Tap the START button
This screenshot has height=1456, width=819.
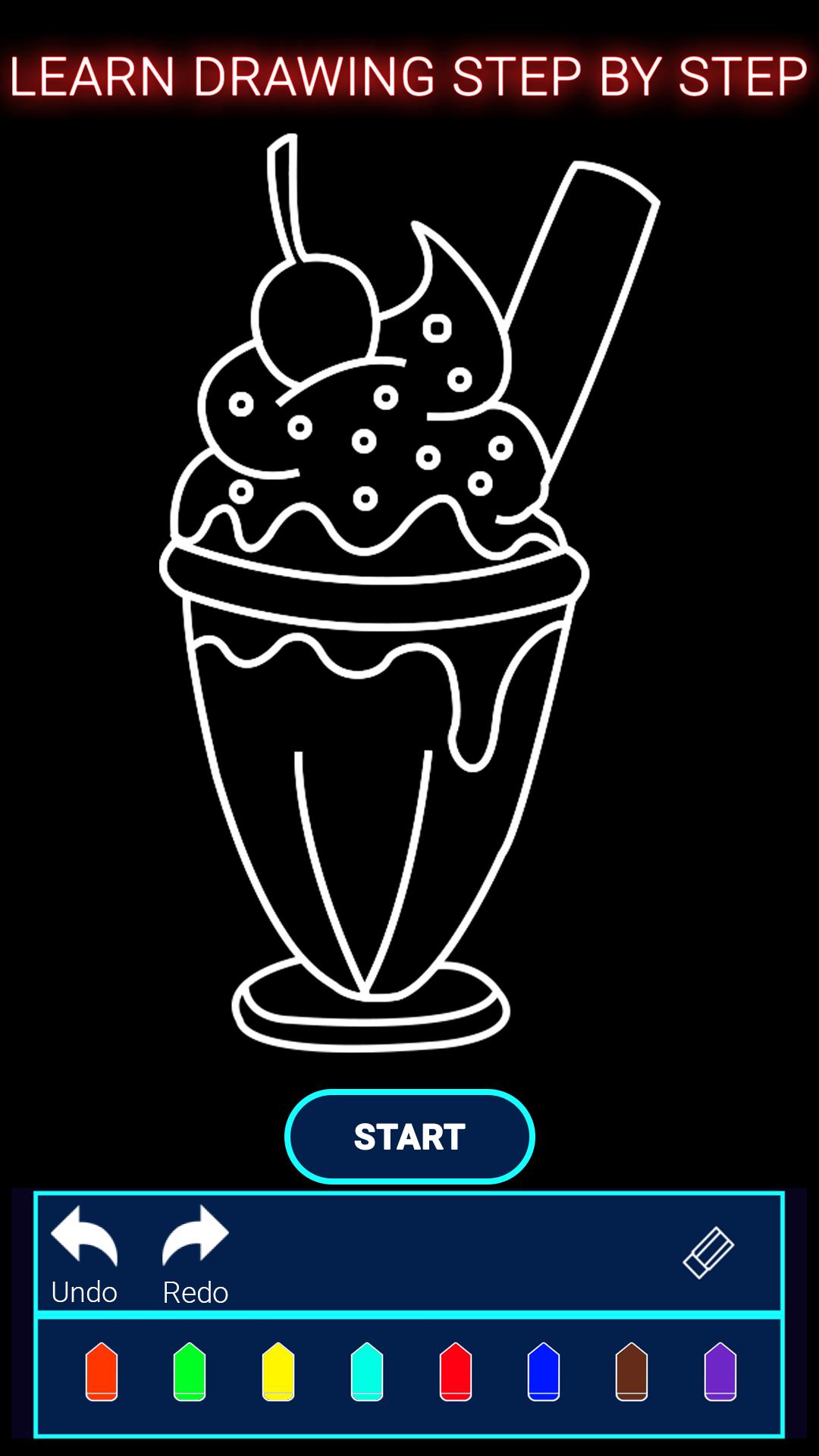pos(409,1136)
